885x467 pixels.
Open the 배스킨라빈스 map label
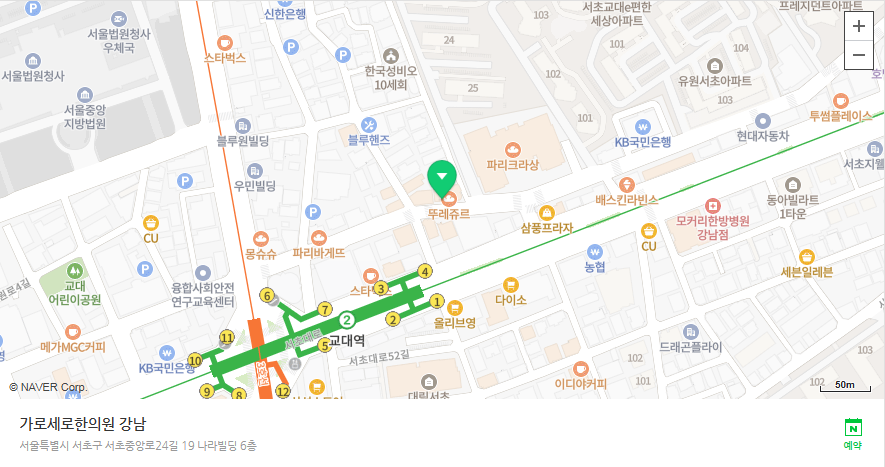click(626, 185)
